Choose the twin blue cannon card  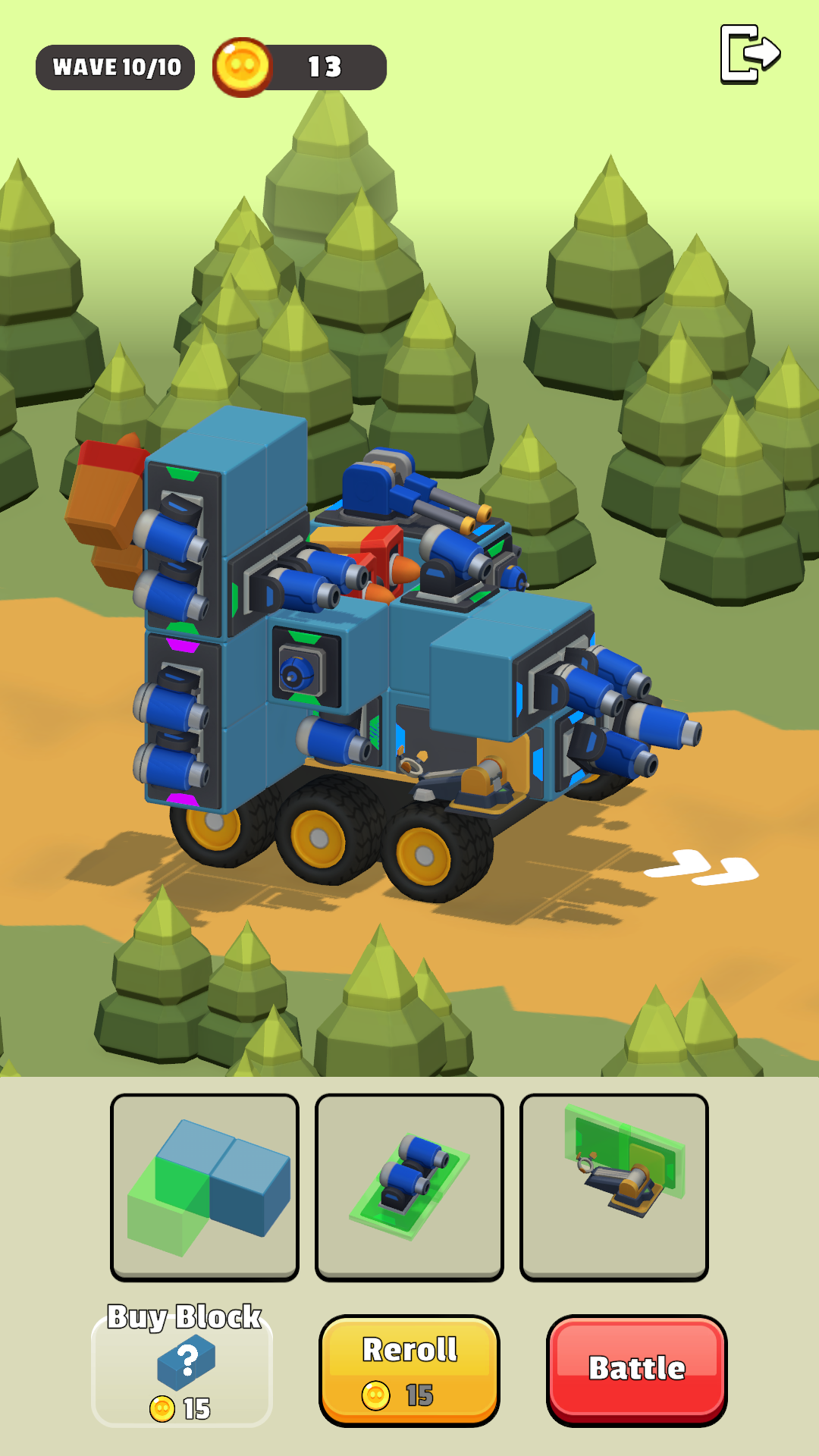409,1187
